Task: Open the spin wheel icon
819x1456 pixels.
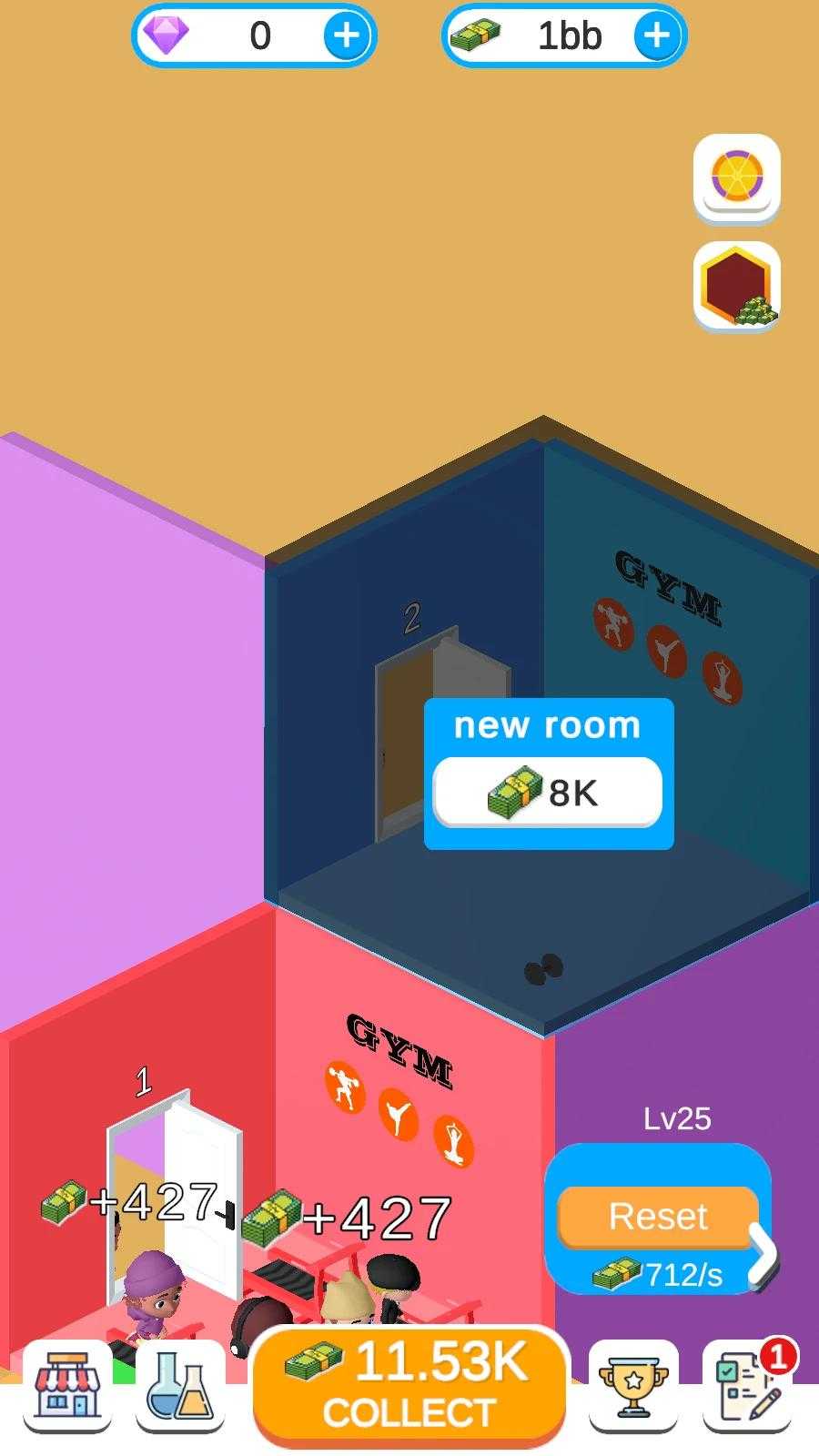Action: tap(737, 177)
